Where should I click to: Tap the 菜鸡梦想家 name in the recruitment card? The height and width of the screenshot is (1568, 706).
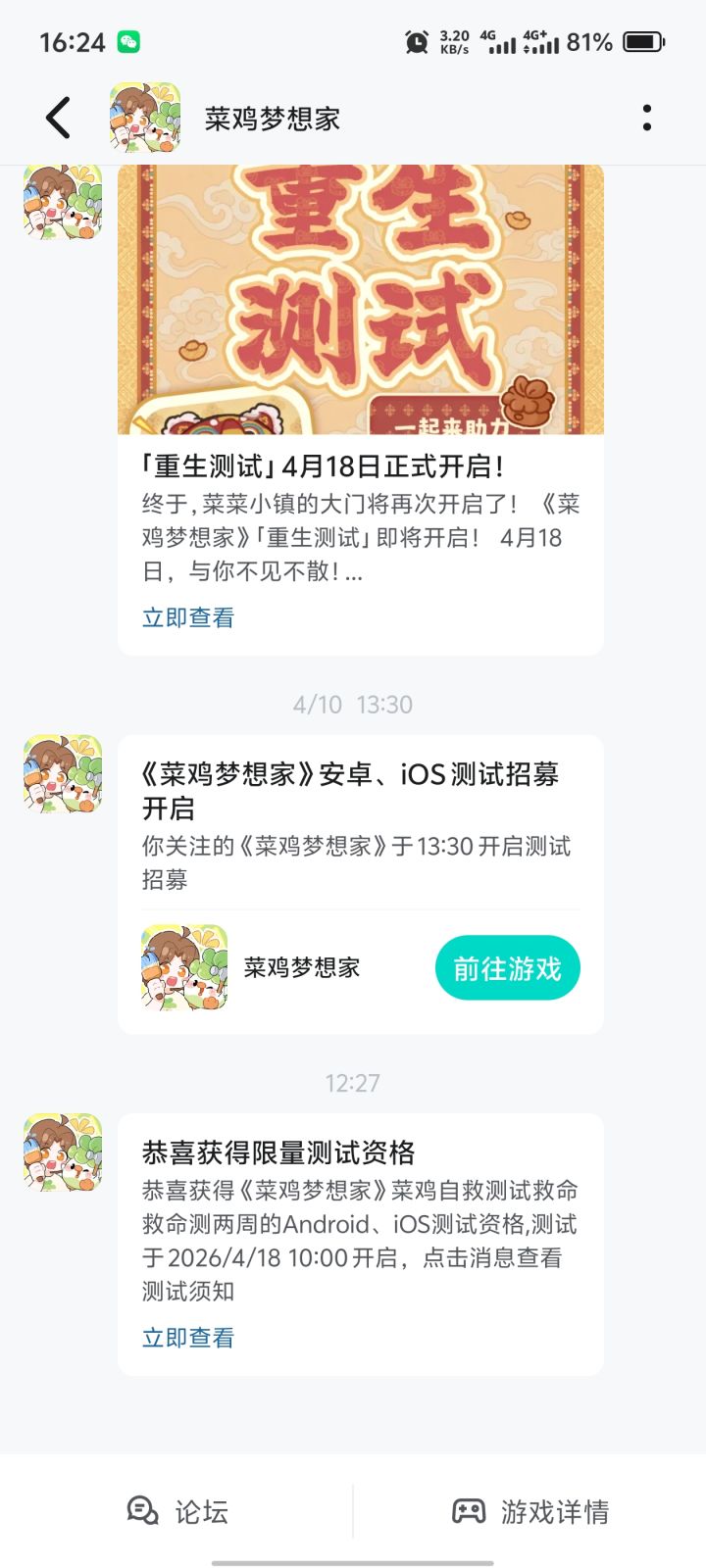pos(301,967)
